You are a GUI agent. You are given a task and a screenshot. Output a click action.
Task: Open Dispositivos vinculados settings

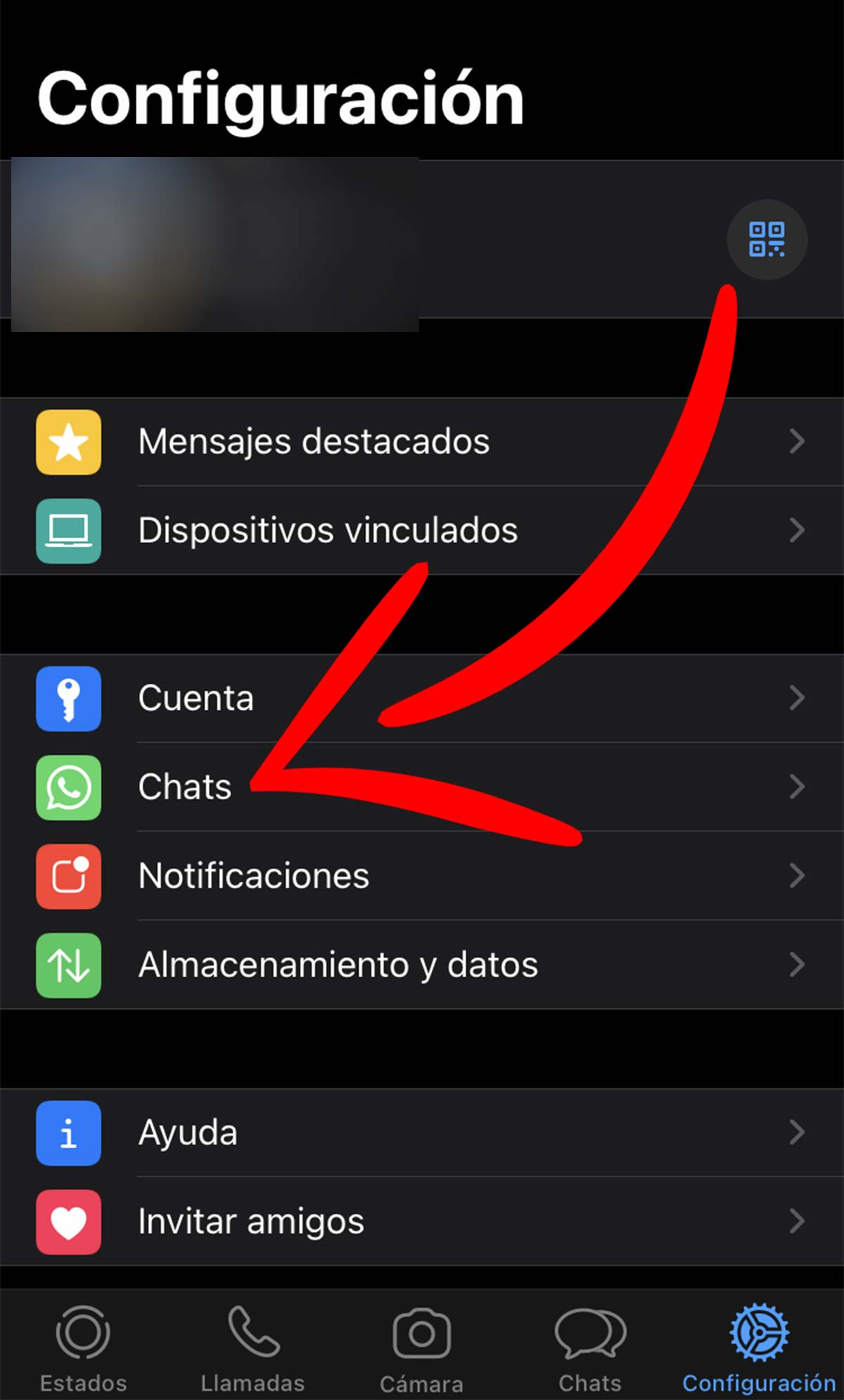click(328, 530)
